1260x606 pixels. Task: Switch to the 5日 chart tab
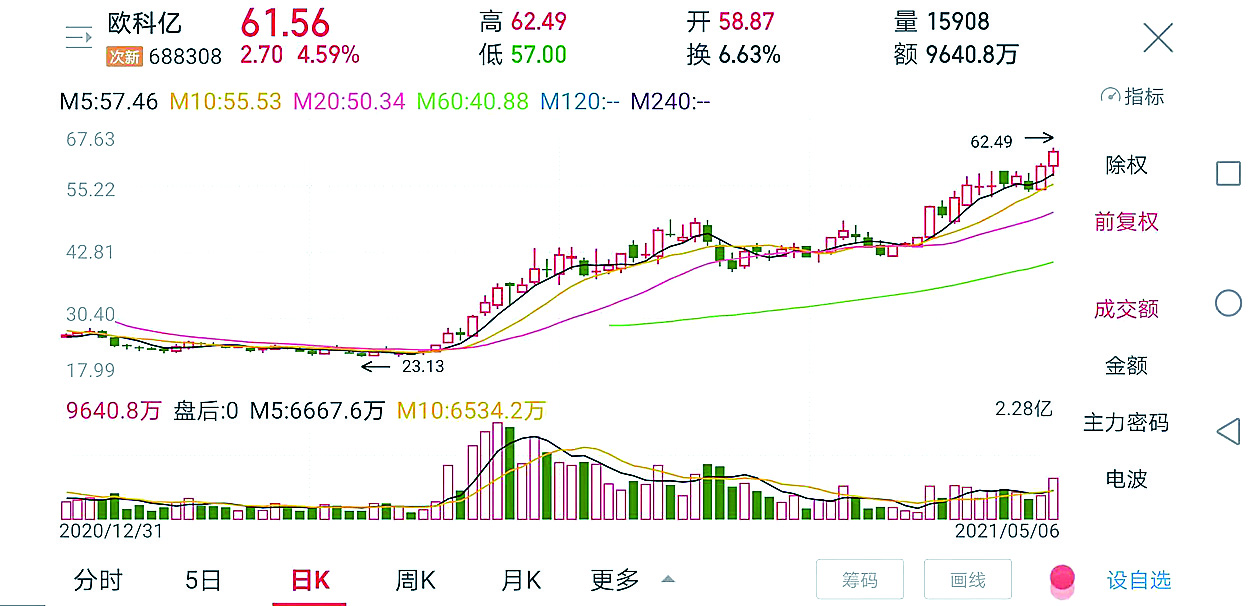point(203,580)
